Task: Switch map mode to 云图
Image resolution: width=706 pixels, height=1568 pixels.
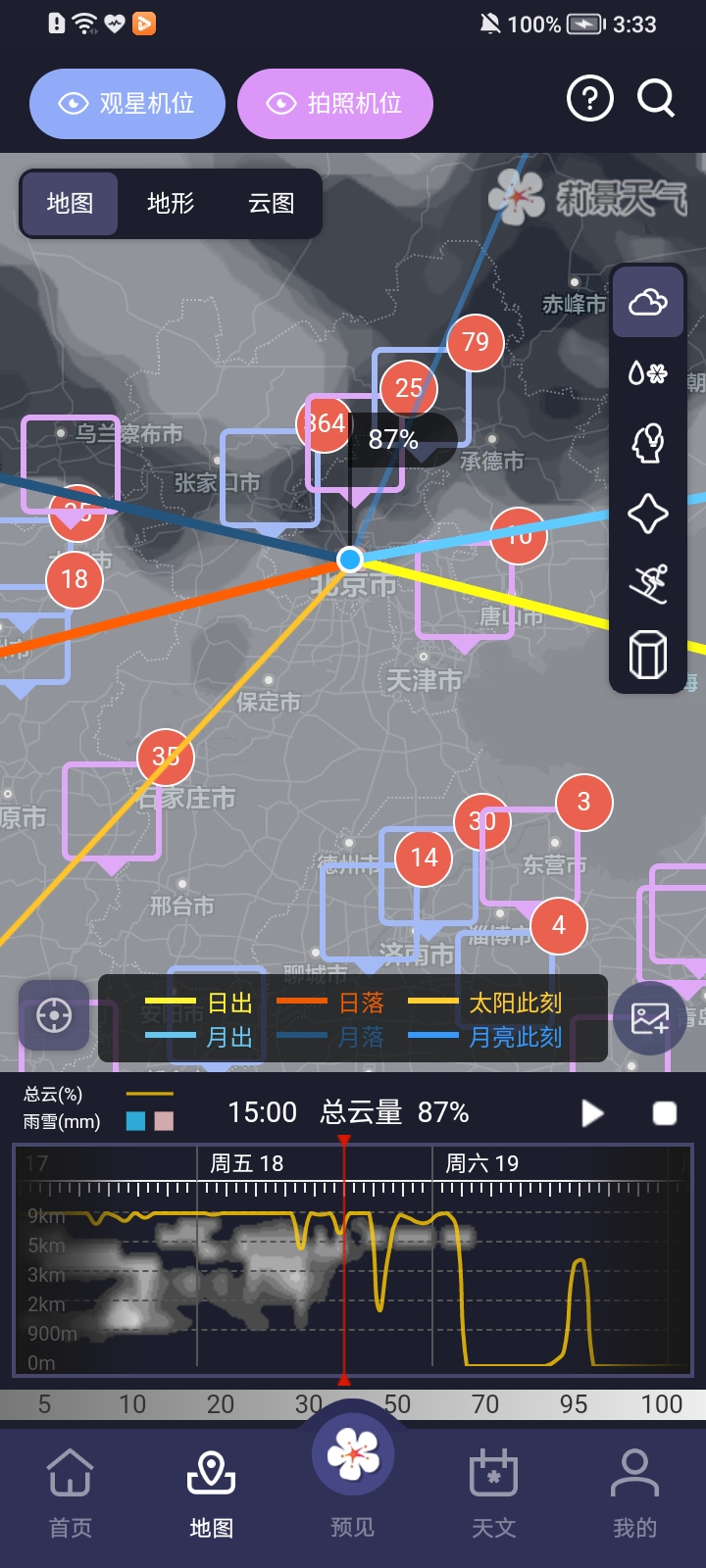Action: click(x=272, y=203)
